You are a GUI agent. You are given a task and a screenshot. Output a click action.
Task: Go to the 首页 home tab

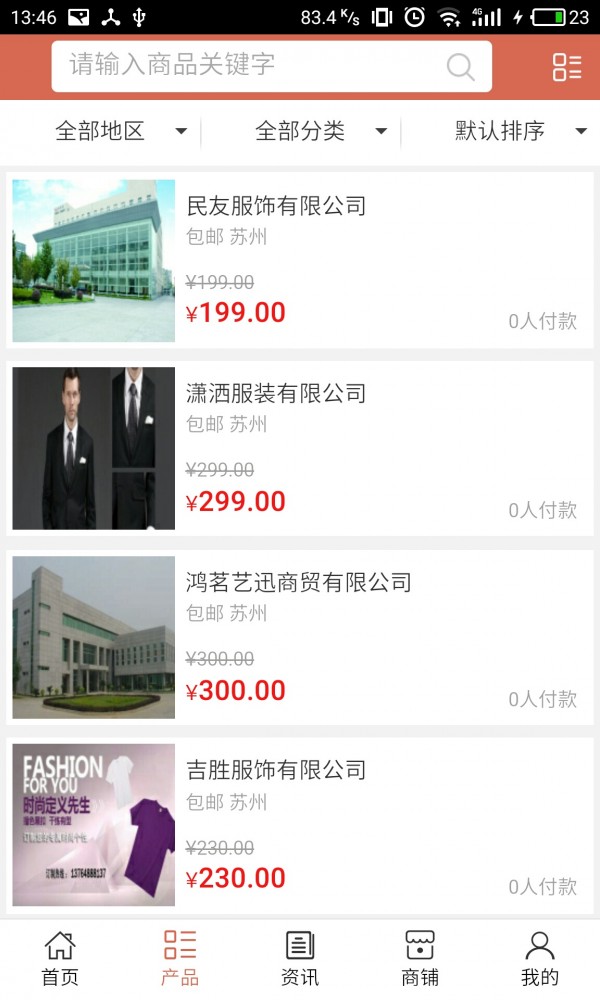tap(60, 958)
